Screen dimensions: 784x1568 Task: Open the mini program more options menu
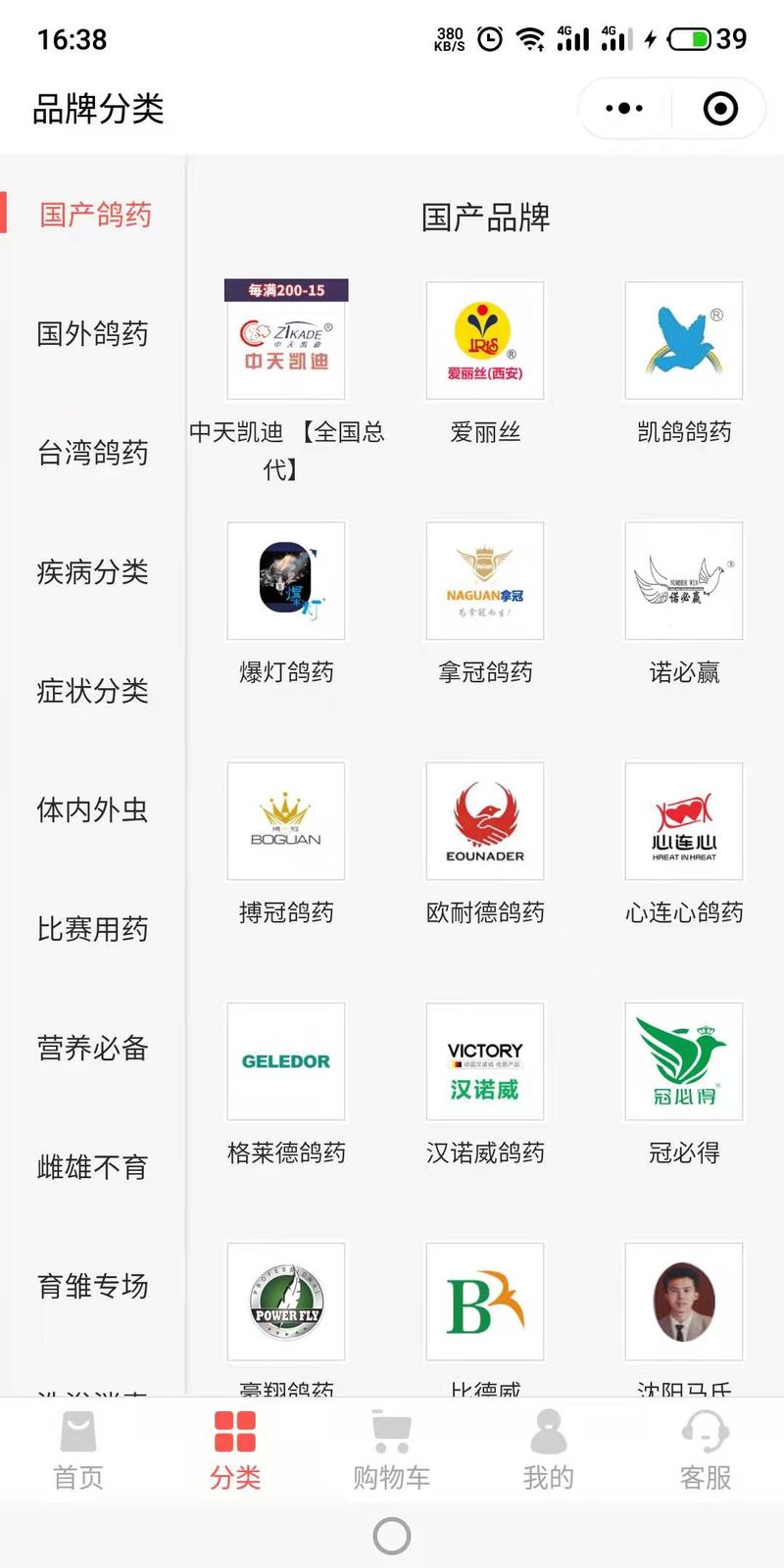click(624, 108)
